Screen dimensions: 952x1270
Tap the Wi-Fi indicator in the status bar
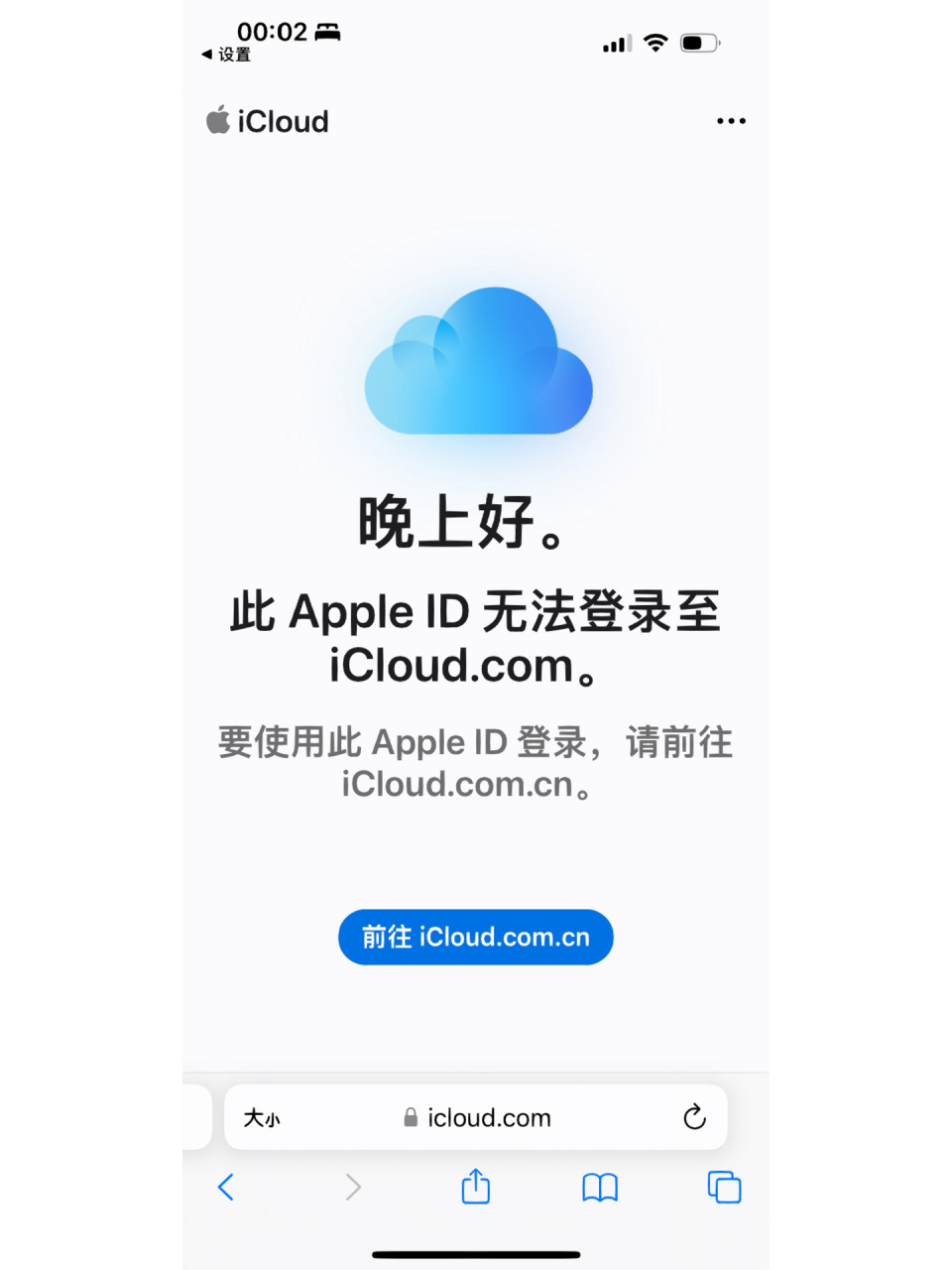pos(654,43)
